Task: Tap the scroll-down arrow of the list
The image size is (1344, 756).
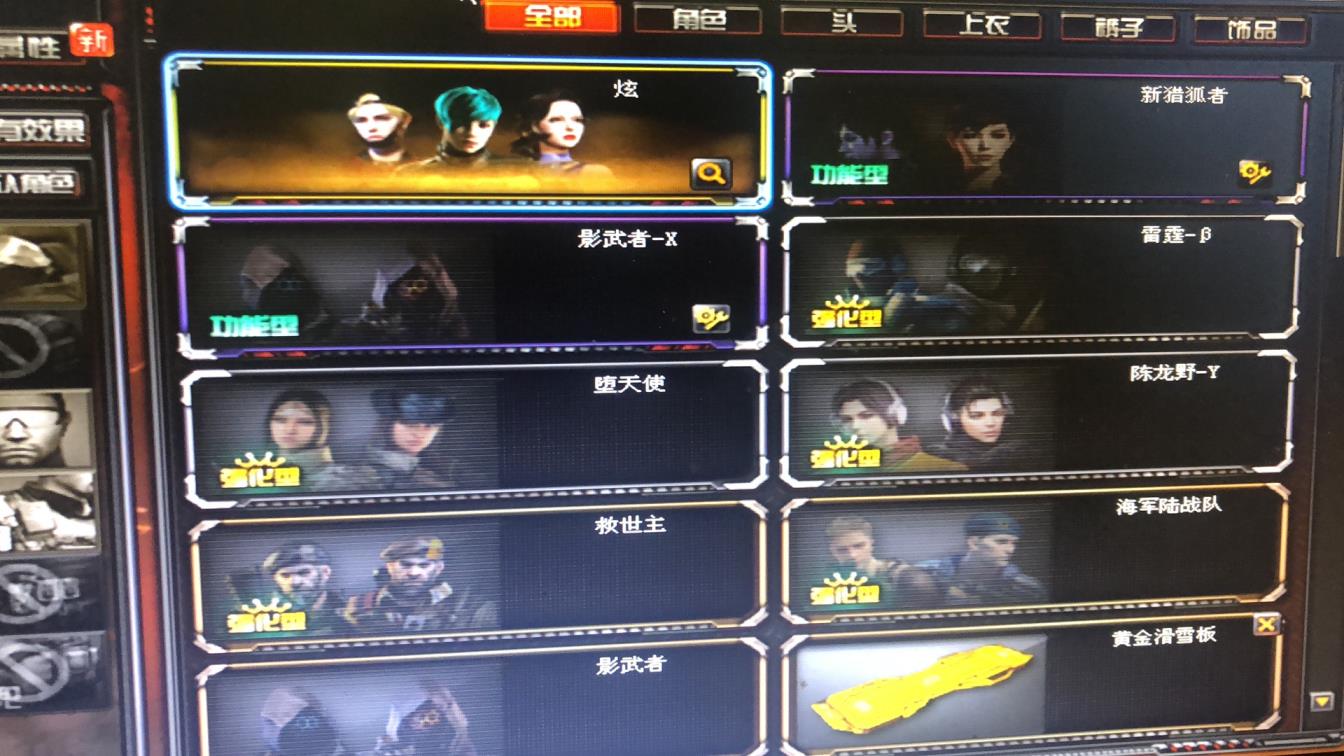Action: click(x=1320, y=701)
